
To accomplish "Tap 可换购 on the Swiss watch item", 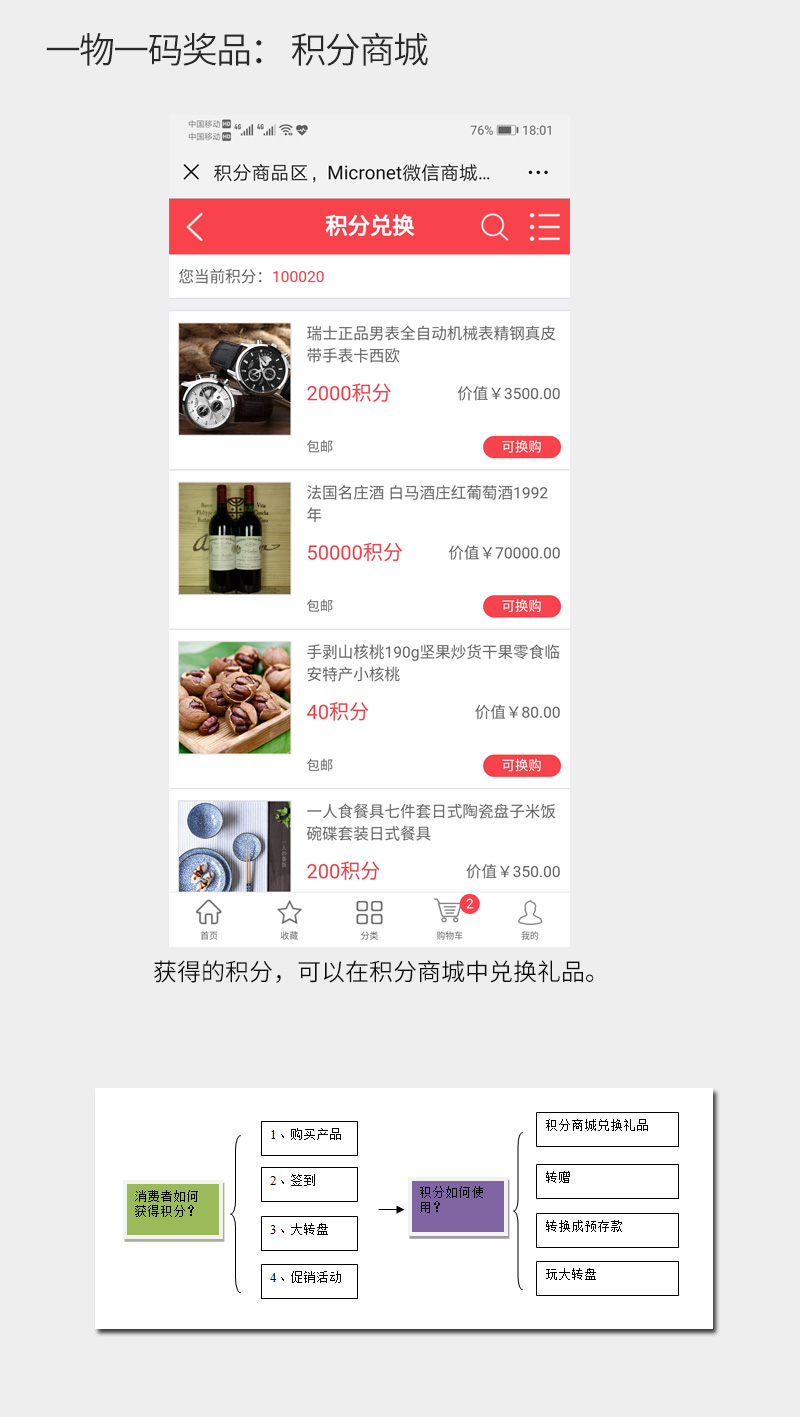I will click(x=521, y=447).
